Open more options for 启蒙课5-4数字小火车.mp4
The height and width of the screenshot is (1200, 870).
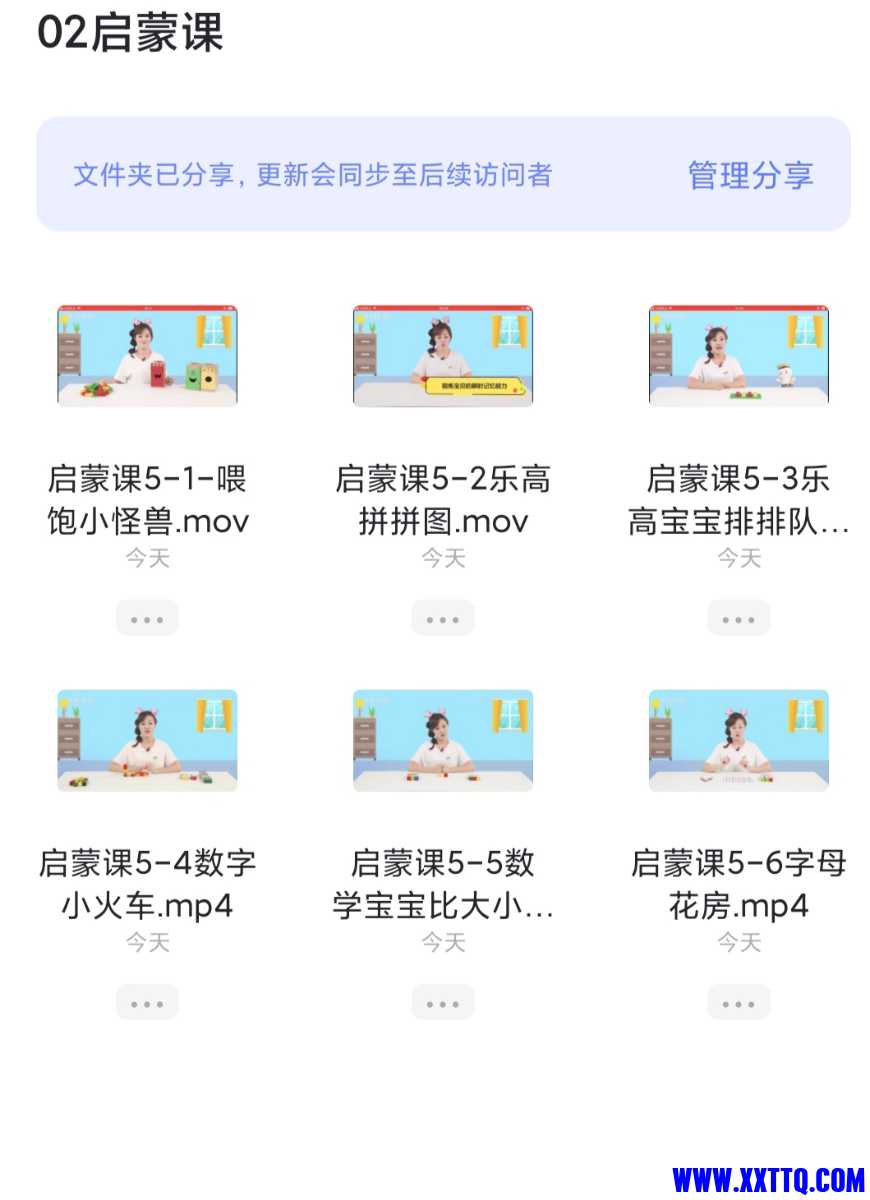(x=147, y=1003)
